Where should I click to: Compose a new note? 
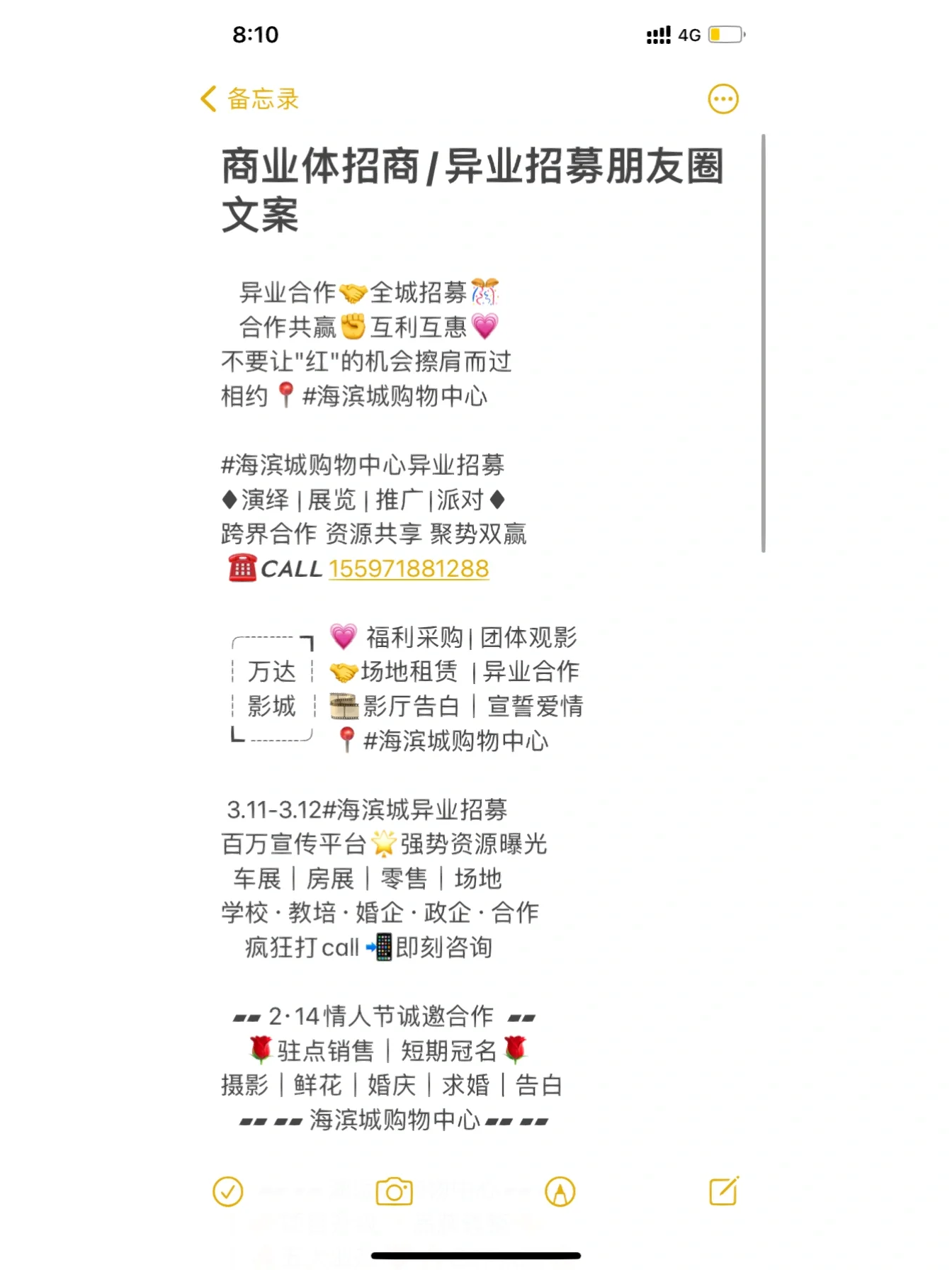[x=724, y=1191]
